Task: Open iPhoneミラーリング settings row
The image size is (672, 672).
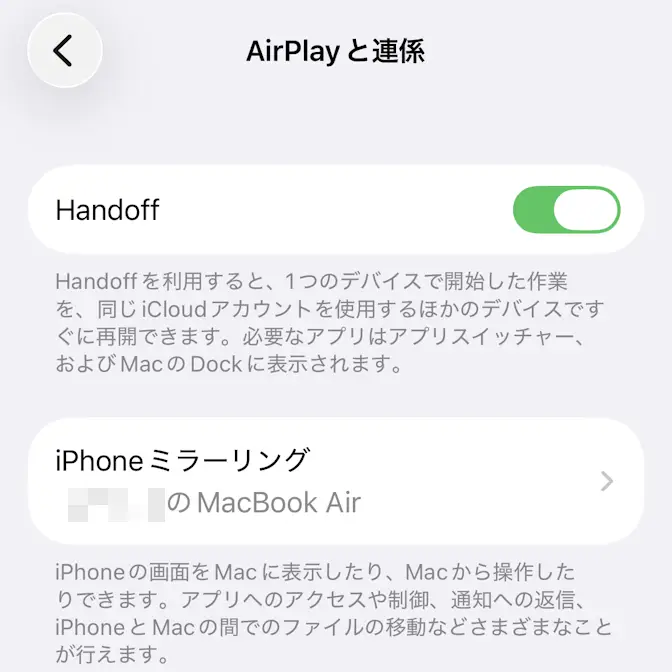Action: point(336,481)
